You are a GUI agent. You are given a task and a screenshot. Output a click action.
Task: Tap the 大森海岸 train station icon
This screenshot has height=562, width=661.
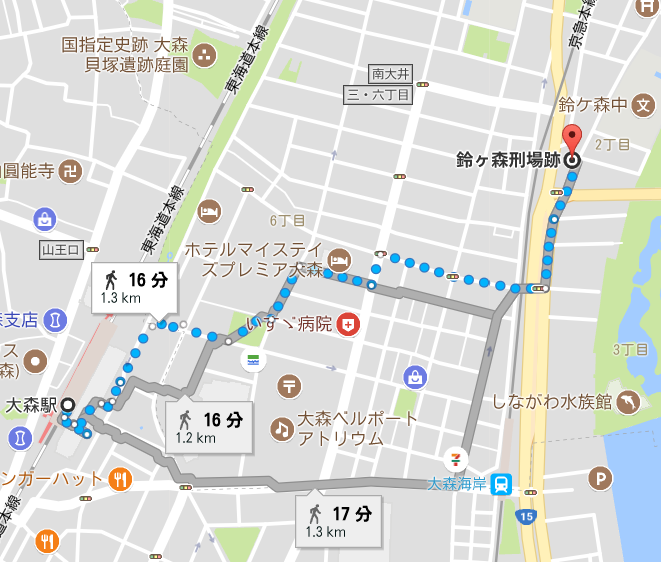(503, 483)
